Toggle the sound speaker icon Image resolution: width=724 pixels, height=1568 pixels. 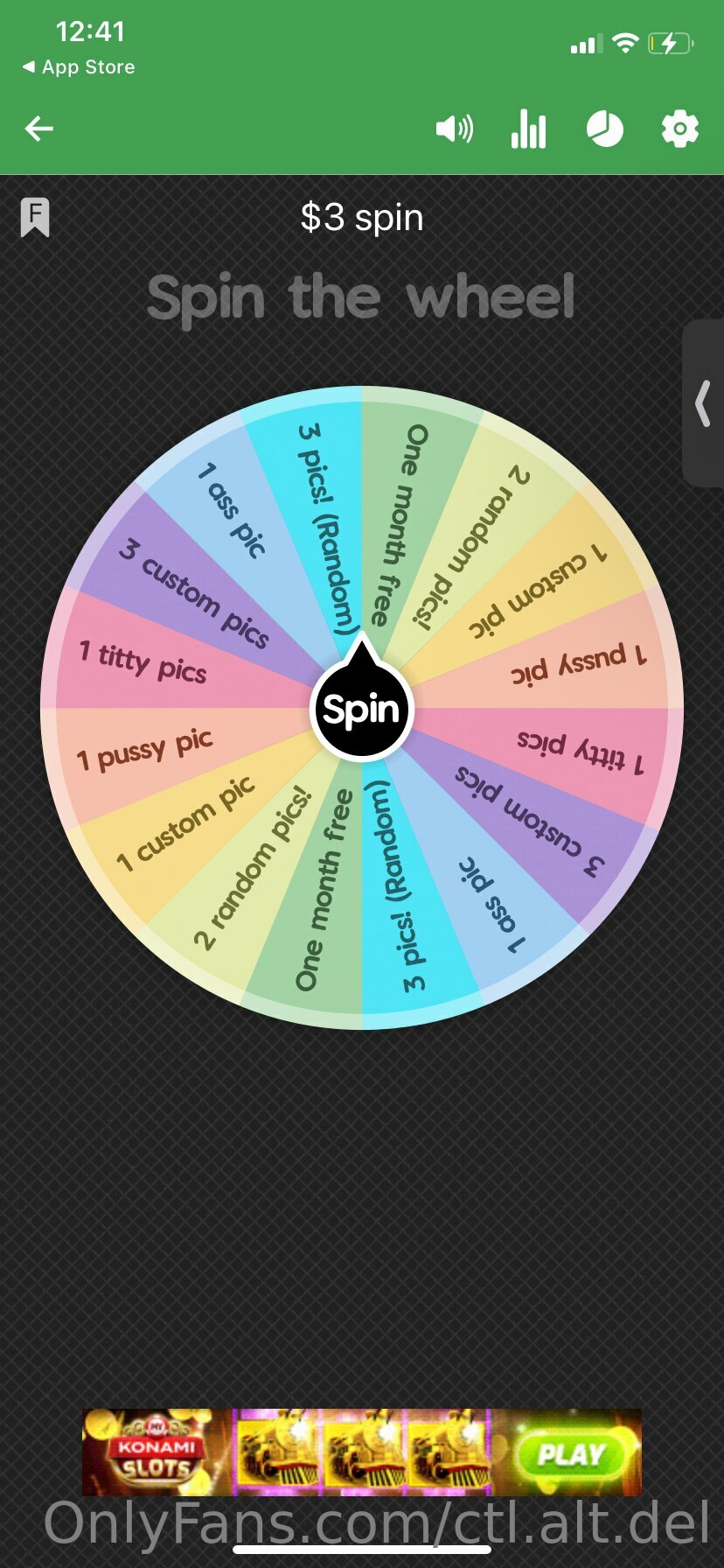[x=454, y=129]
